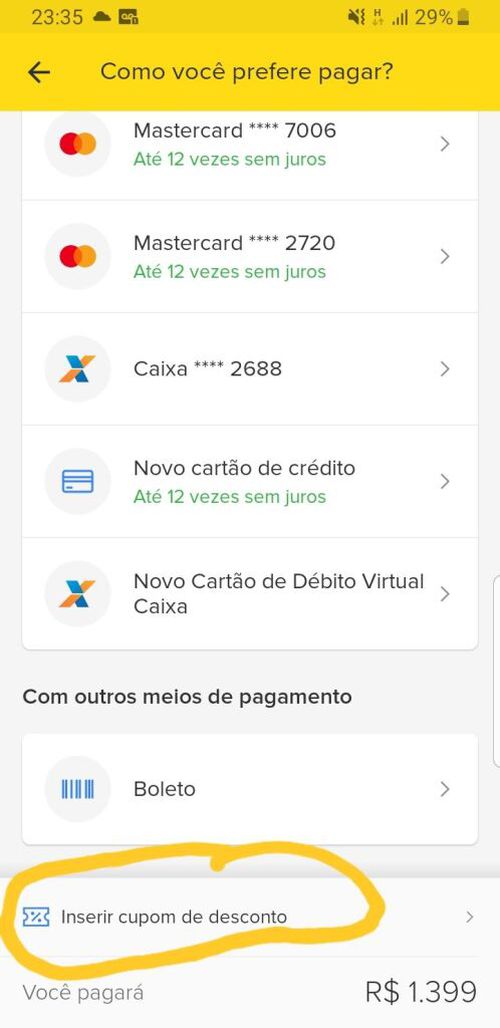This screenshot has height=1028, width=500.
Task: Pay with Caixa card 2688
Action: tap(250, 369)
